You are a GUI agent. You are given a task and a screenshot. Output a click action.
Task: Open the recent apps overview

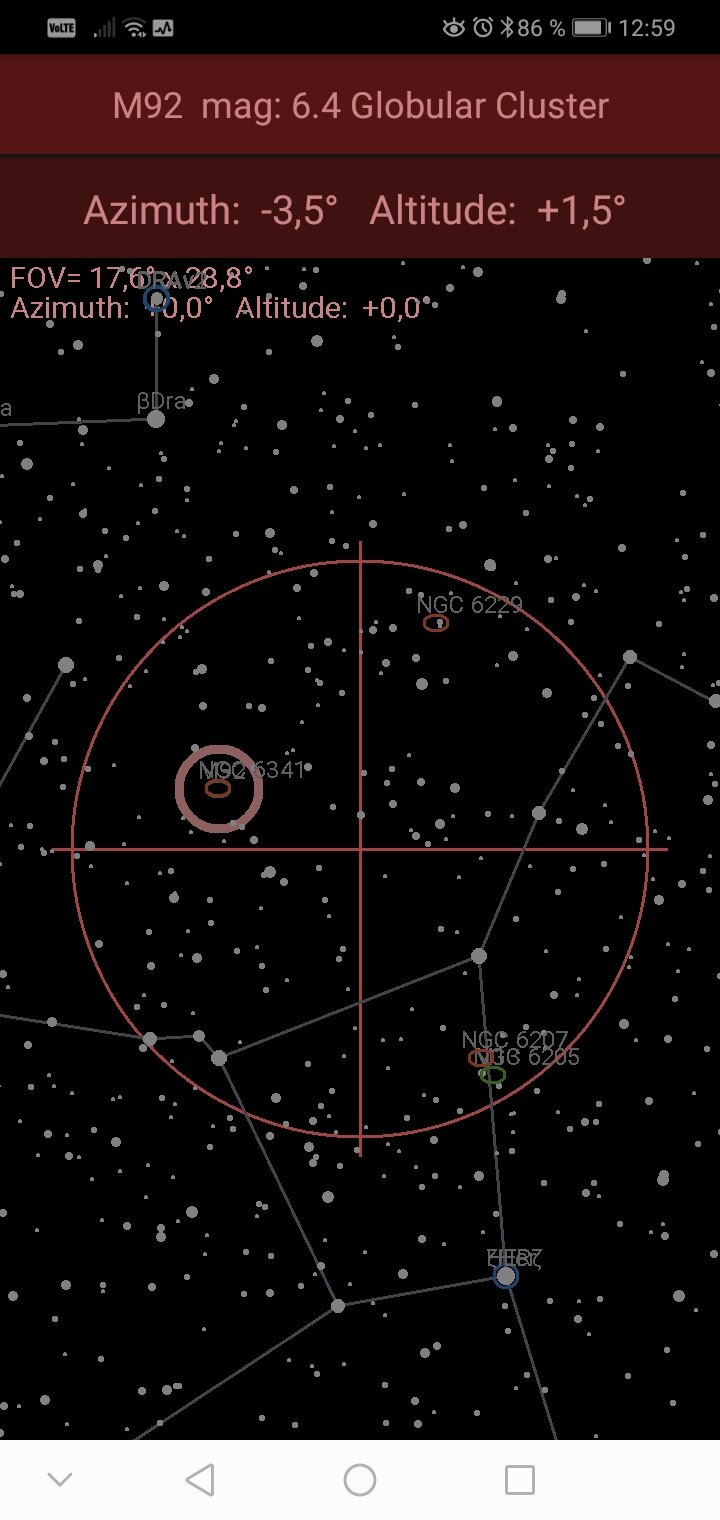coord(519,1480)
